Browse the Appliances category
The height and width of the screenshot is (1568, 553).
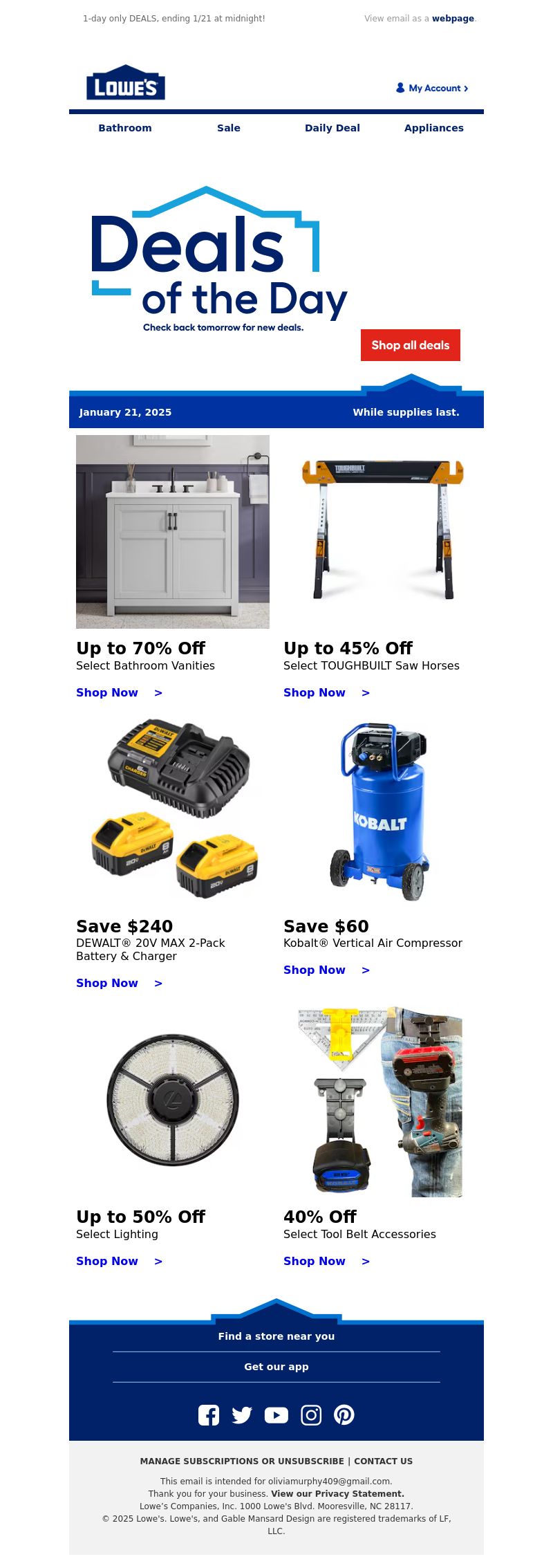(434, 128)
